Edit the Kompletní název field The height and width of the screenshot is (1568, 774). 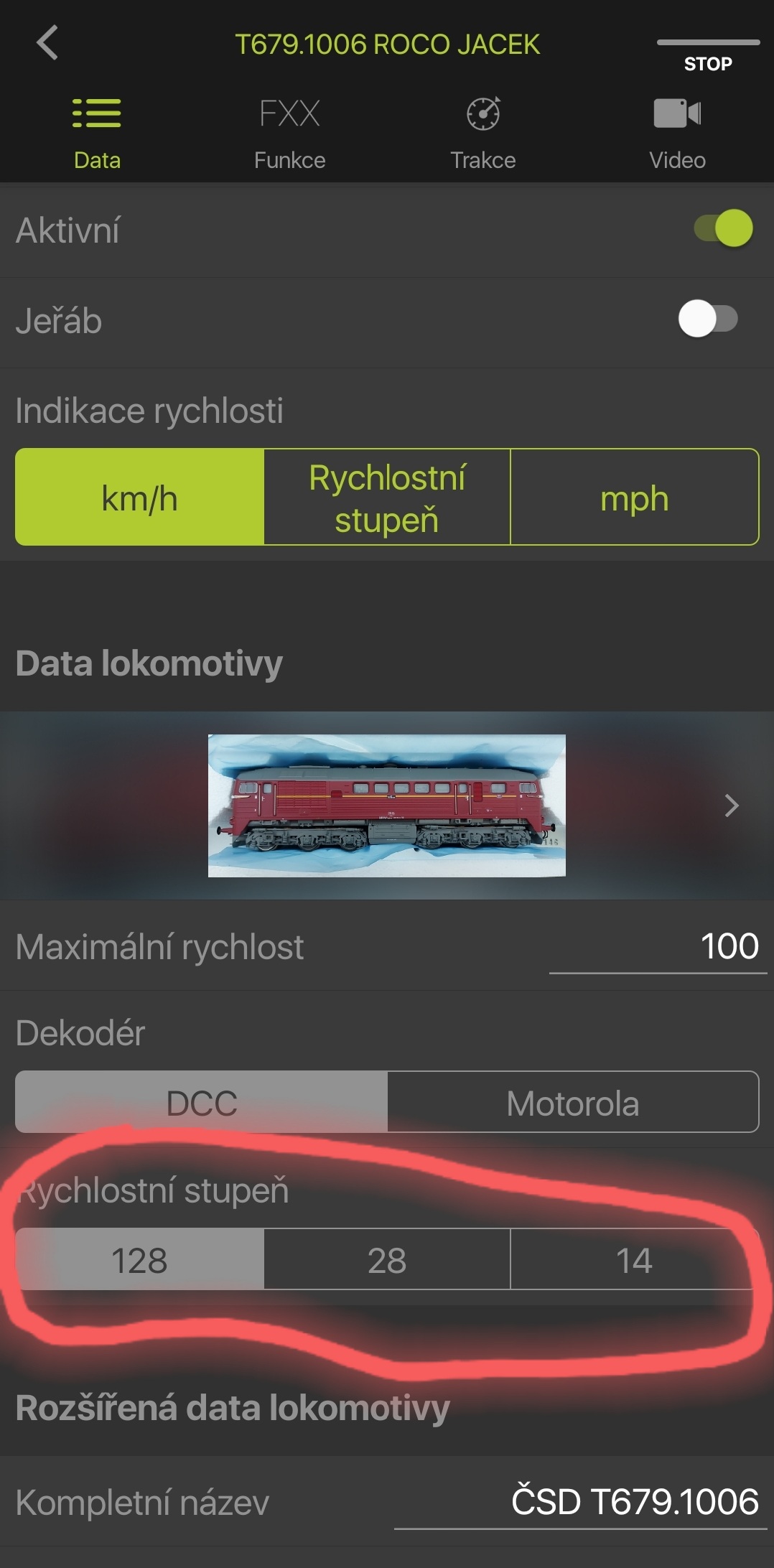pos(580,1502)
